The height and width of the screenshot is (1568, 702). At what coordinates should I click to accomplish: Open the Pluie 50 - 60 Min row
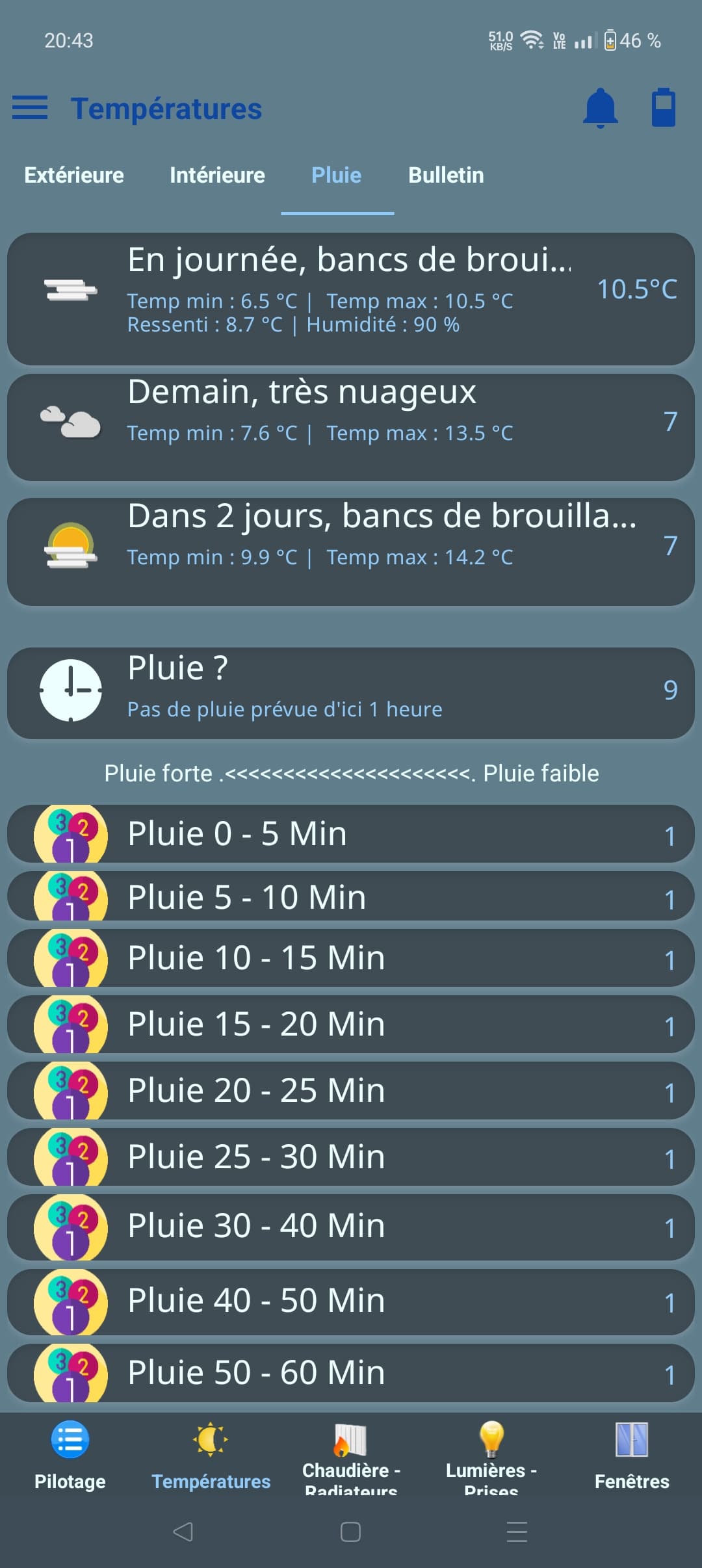[351, 1373]
